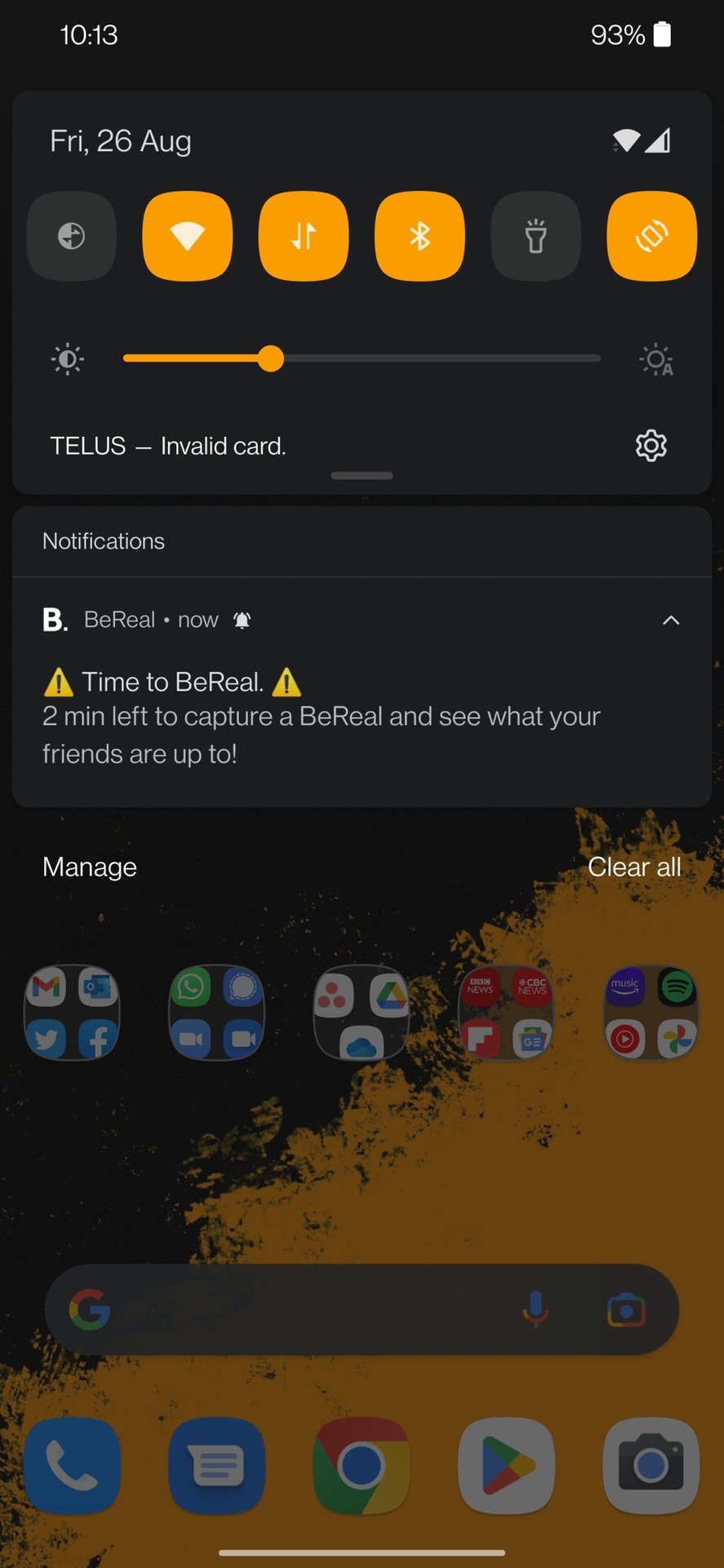
Task: Switch off Bluetooth tile
Action: tap(420, 236)
